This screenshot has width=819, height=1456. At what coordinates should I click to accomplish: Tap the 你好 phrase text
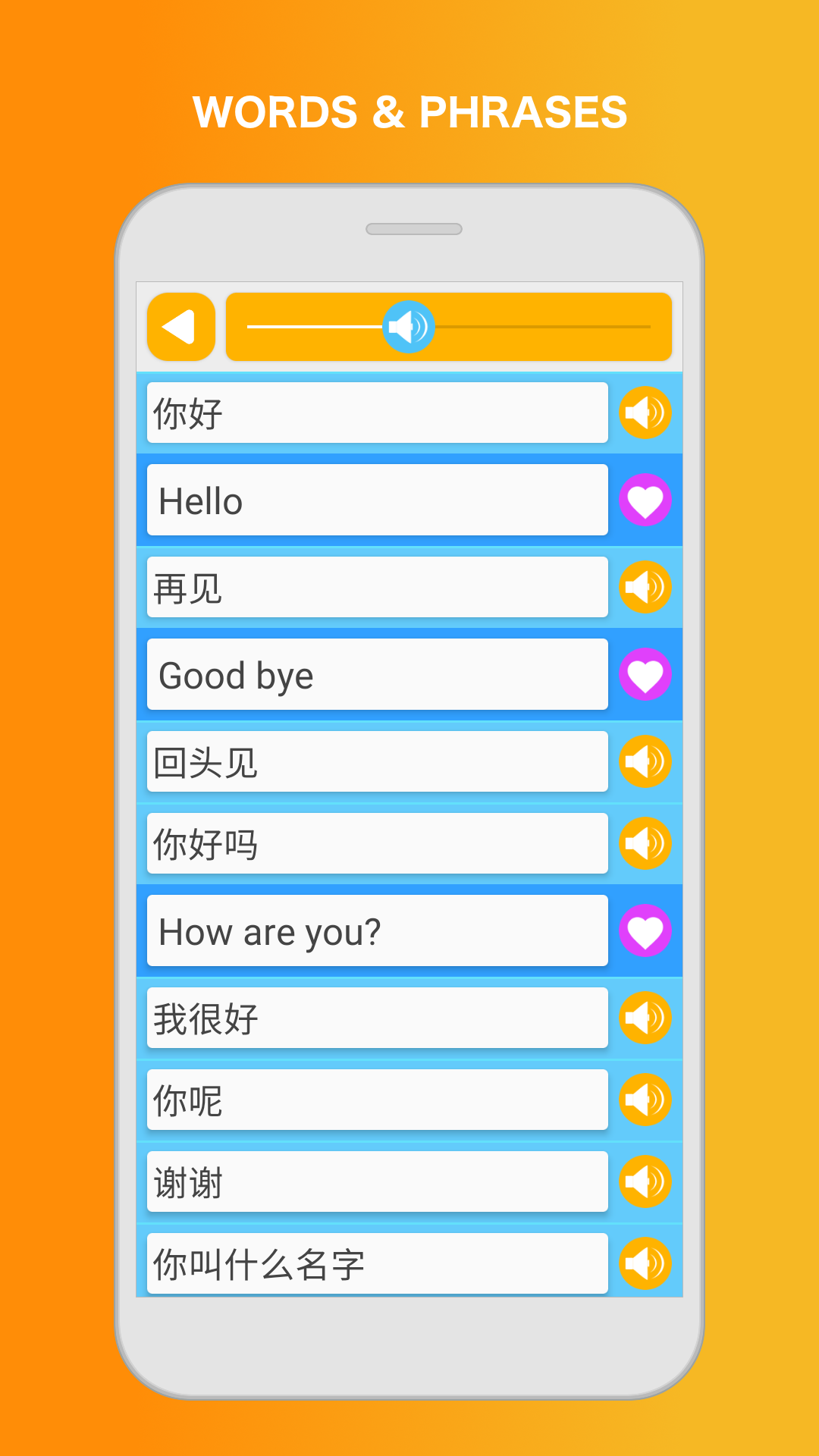click(x=377, y=412)
